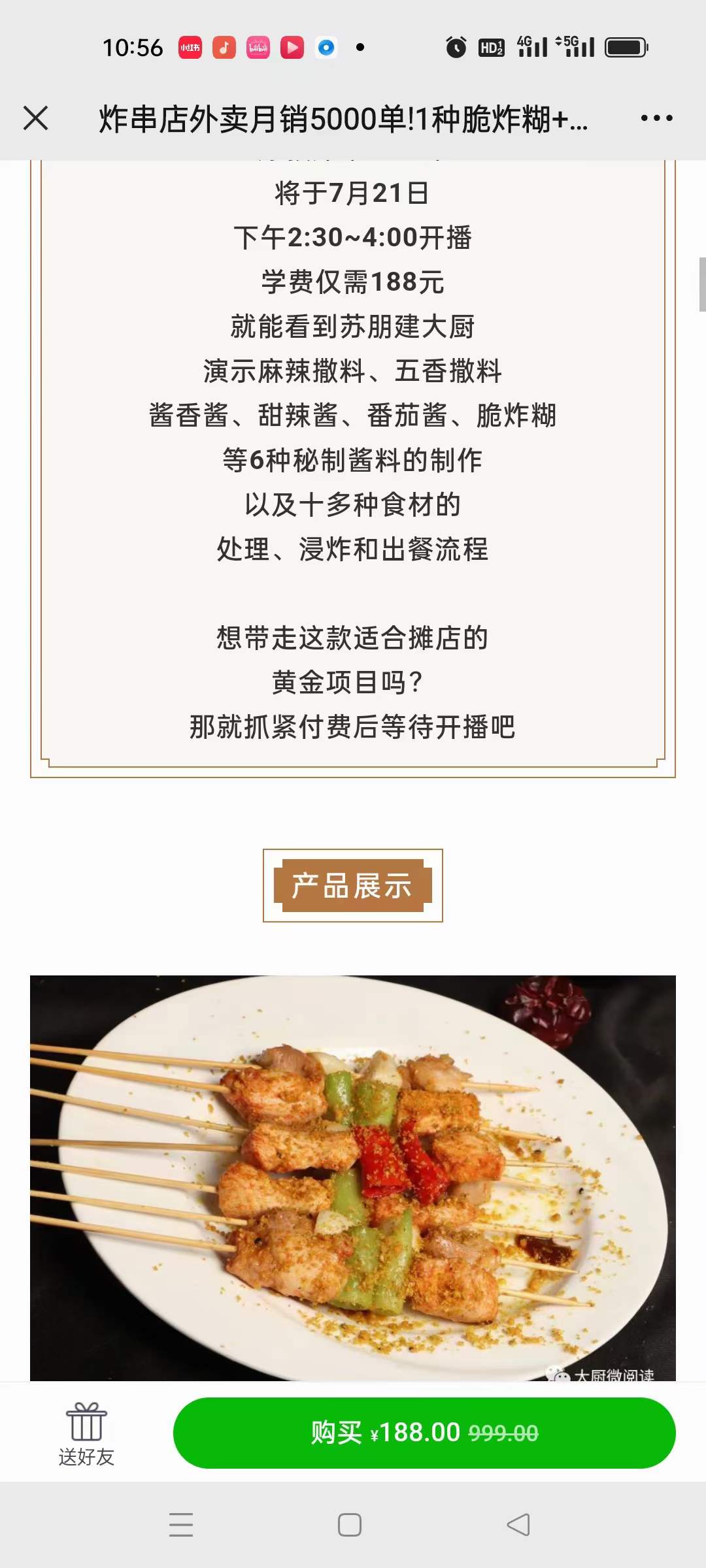Open the more options ... menu
This screenshot has width=706, height=1568.
[656, 118]
